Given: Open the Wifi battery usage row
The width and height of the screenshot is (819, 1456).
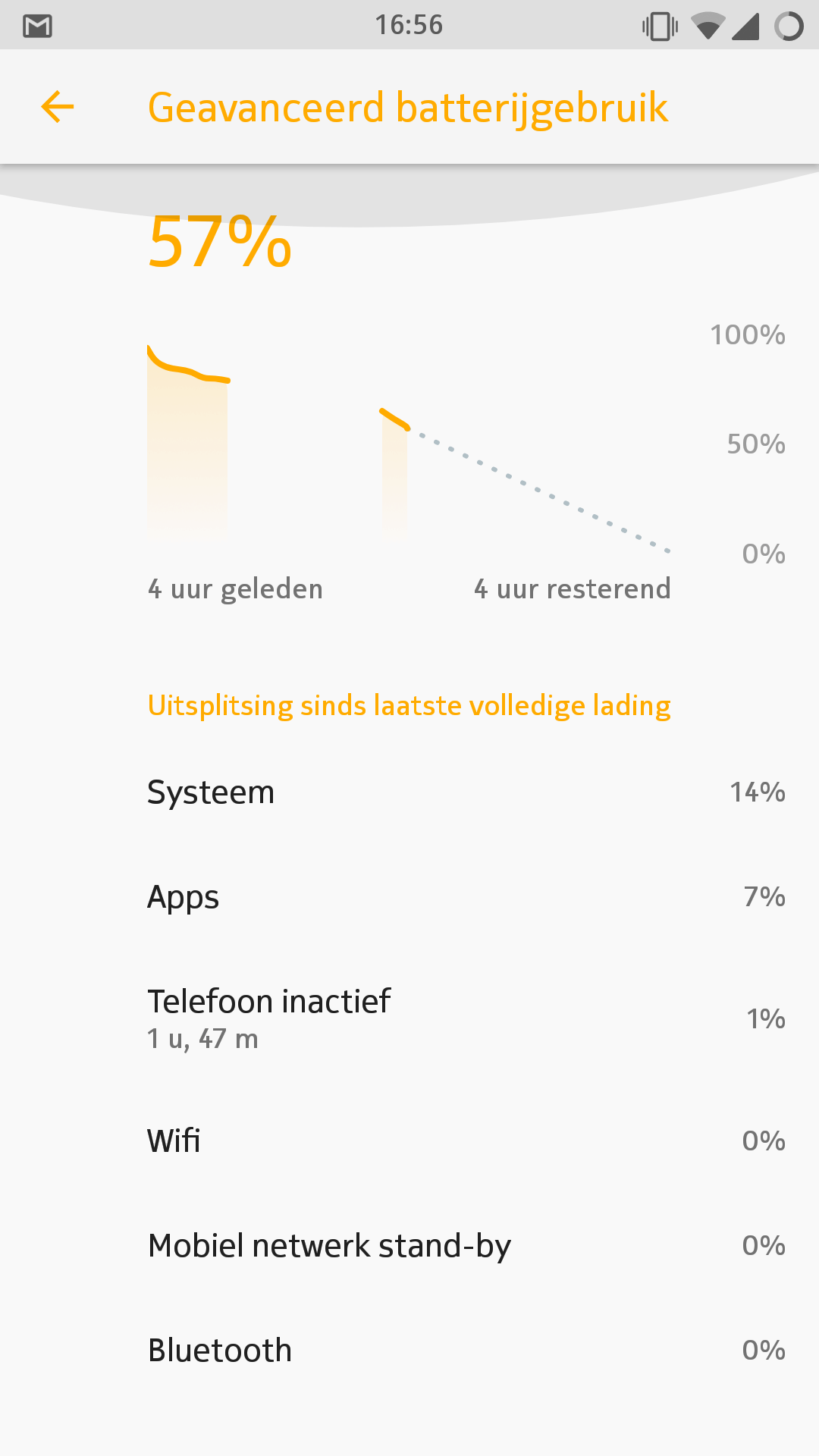Looking at the screenshot, I should [x=409, y=1141].
